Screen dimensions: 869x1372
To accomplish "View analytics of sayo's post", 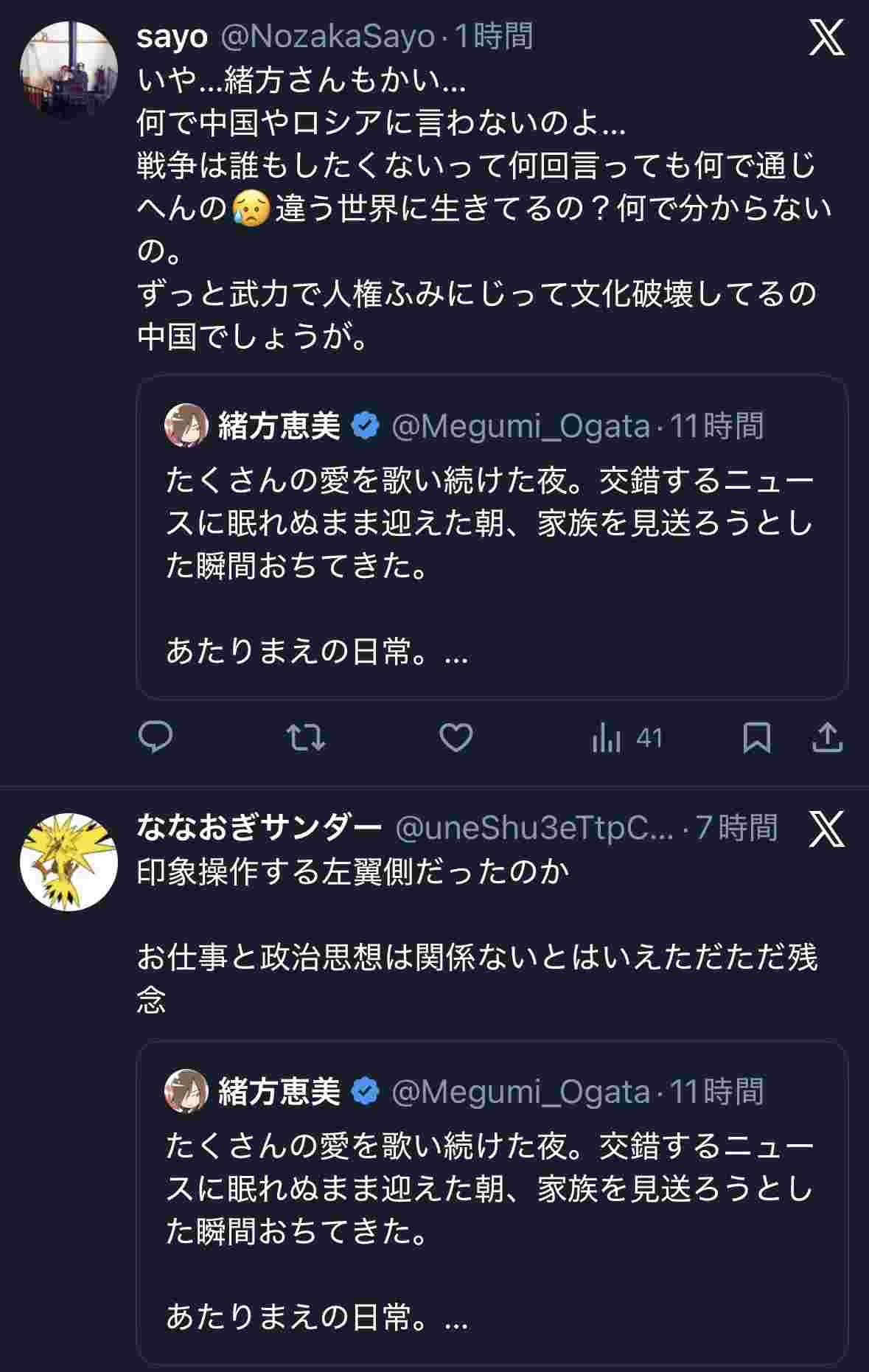I will pyautogui.click(x=627, y=737).
